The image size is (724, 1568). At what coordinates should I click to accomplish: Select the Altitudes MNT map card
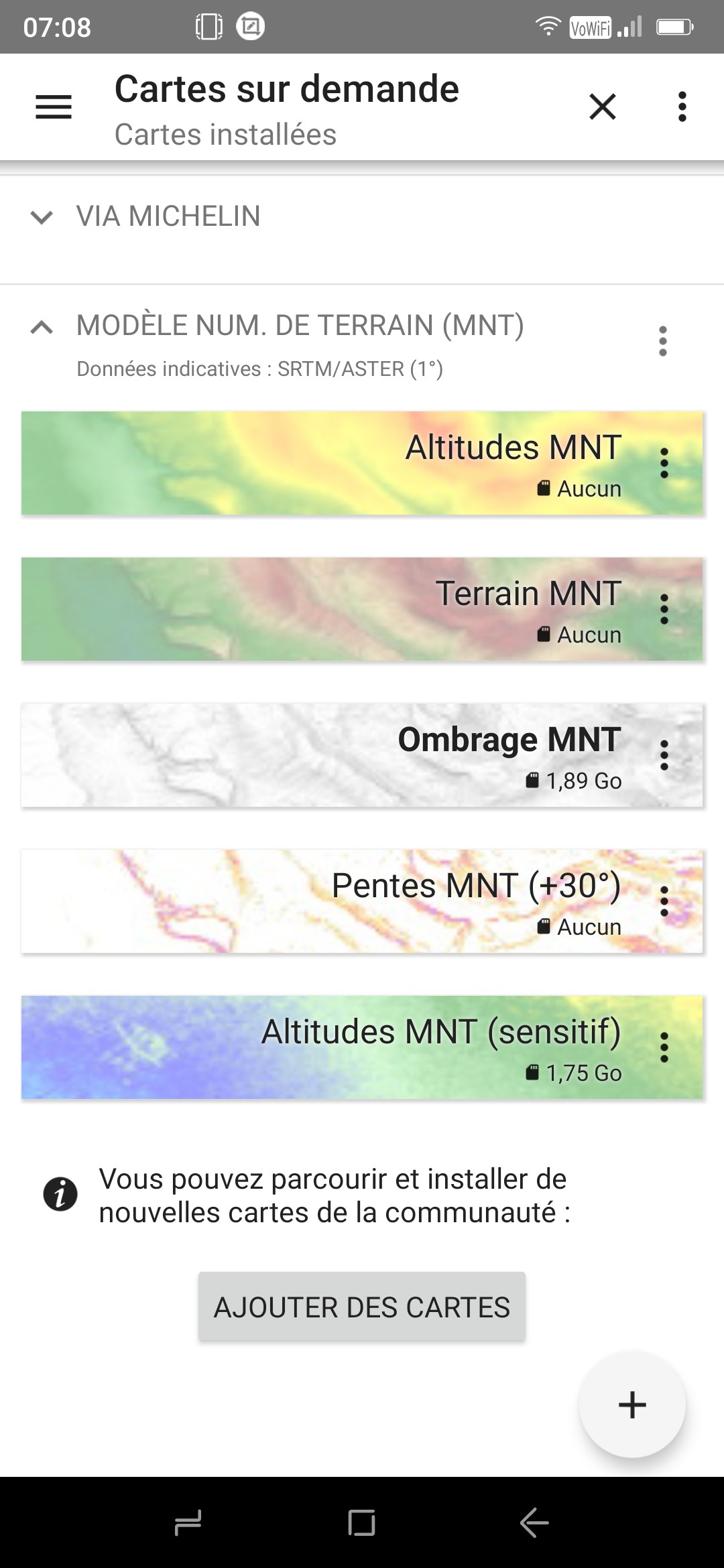335,464
